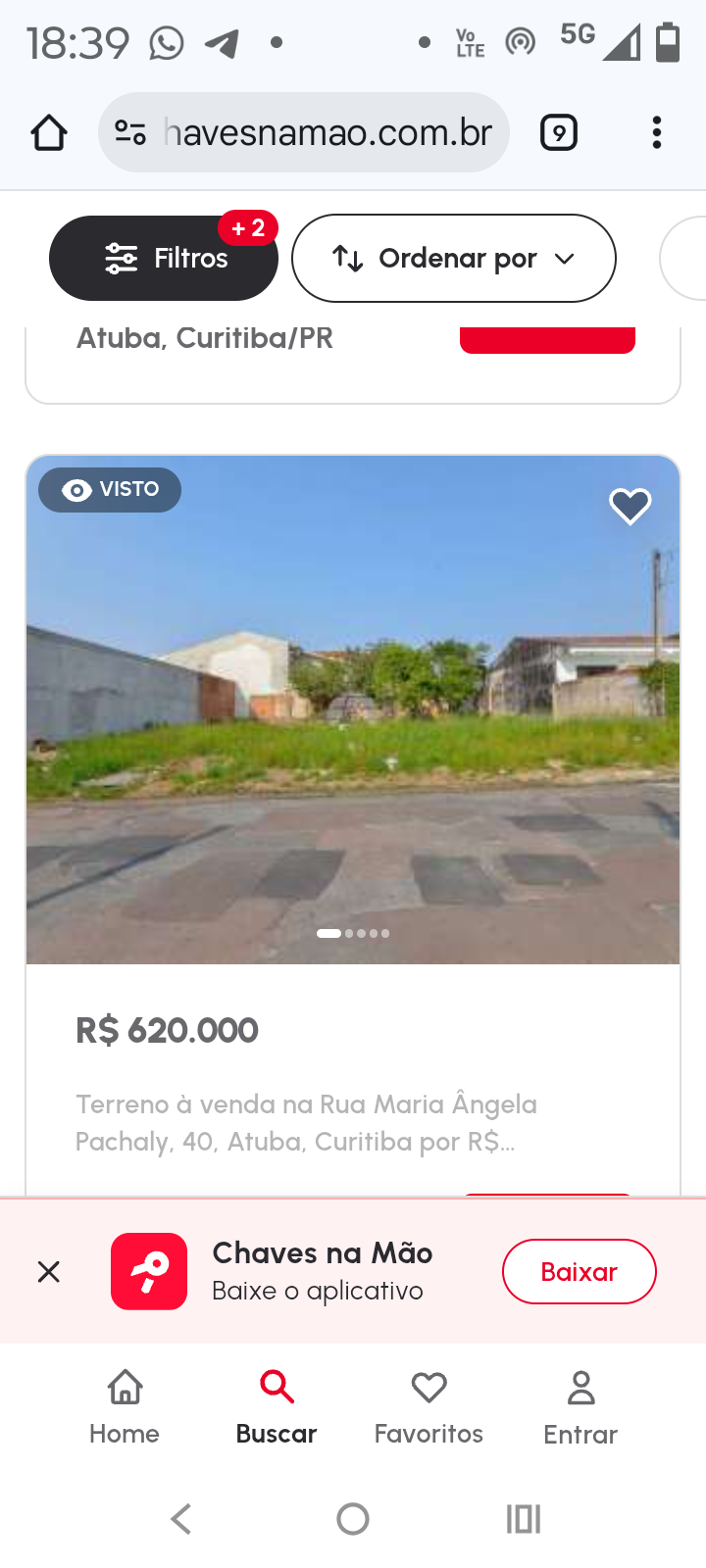Open the browser tab switcher

559,133
